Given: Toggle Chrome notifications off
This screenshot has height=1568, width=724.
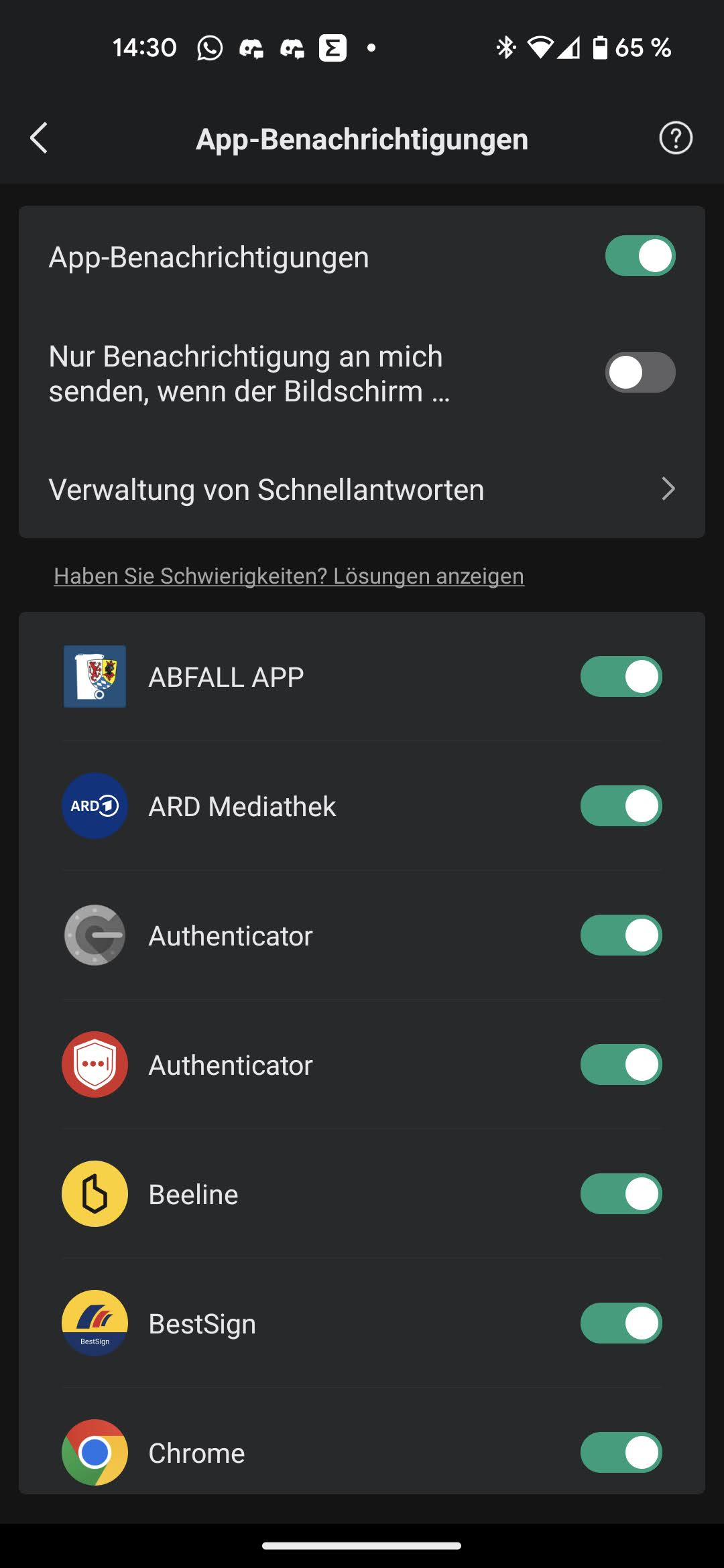Looking at the screenshot, I should point(621,1453).
